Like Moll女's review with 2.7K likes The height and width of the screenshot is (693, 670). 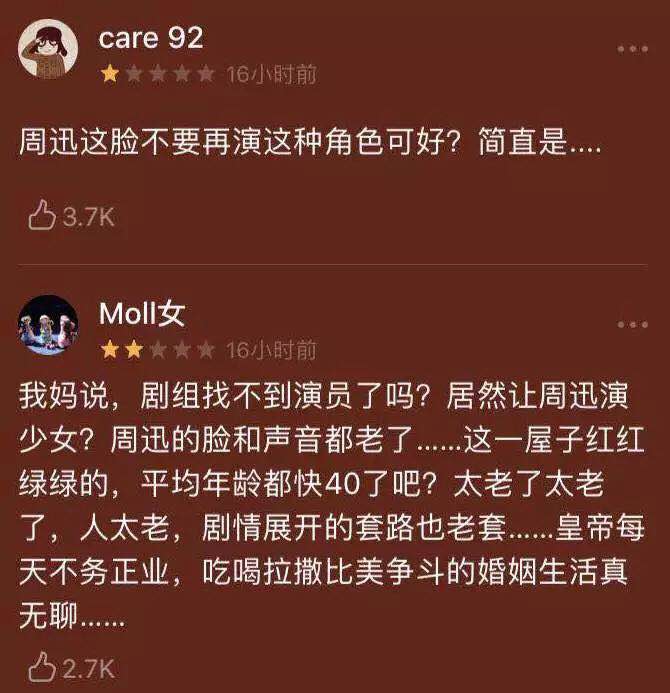pyautogui.click(x=43, y=666)
